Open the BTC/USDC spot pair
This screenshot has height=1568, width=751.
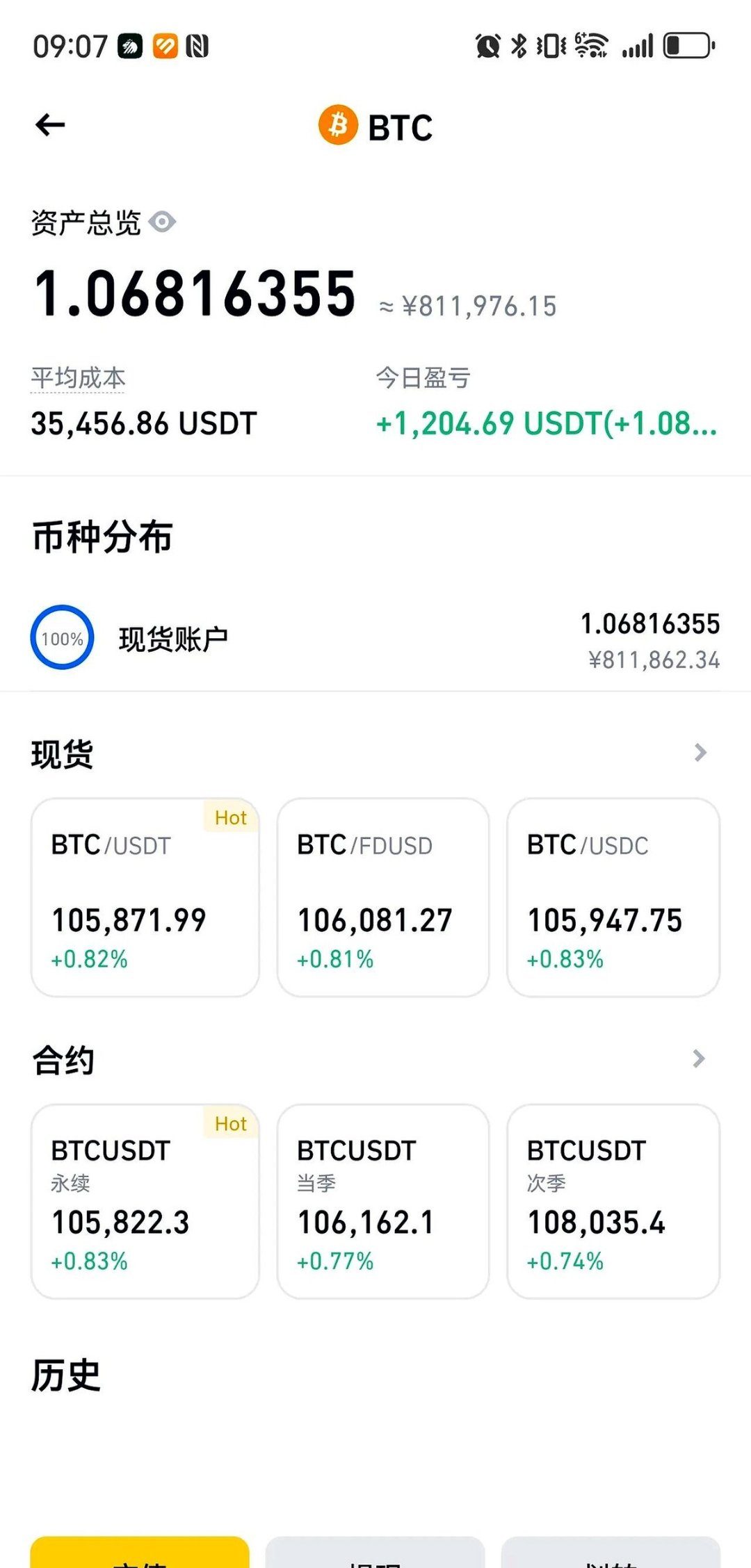click(x=613, y=897)
